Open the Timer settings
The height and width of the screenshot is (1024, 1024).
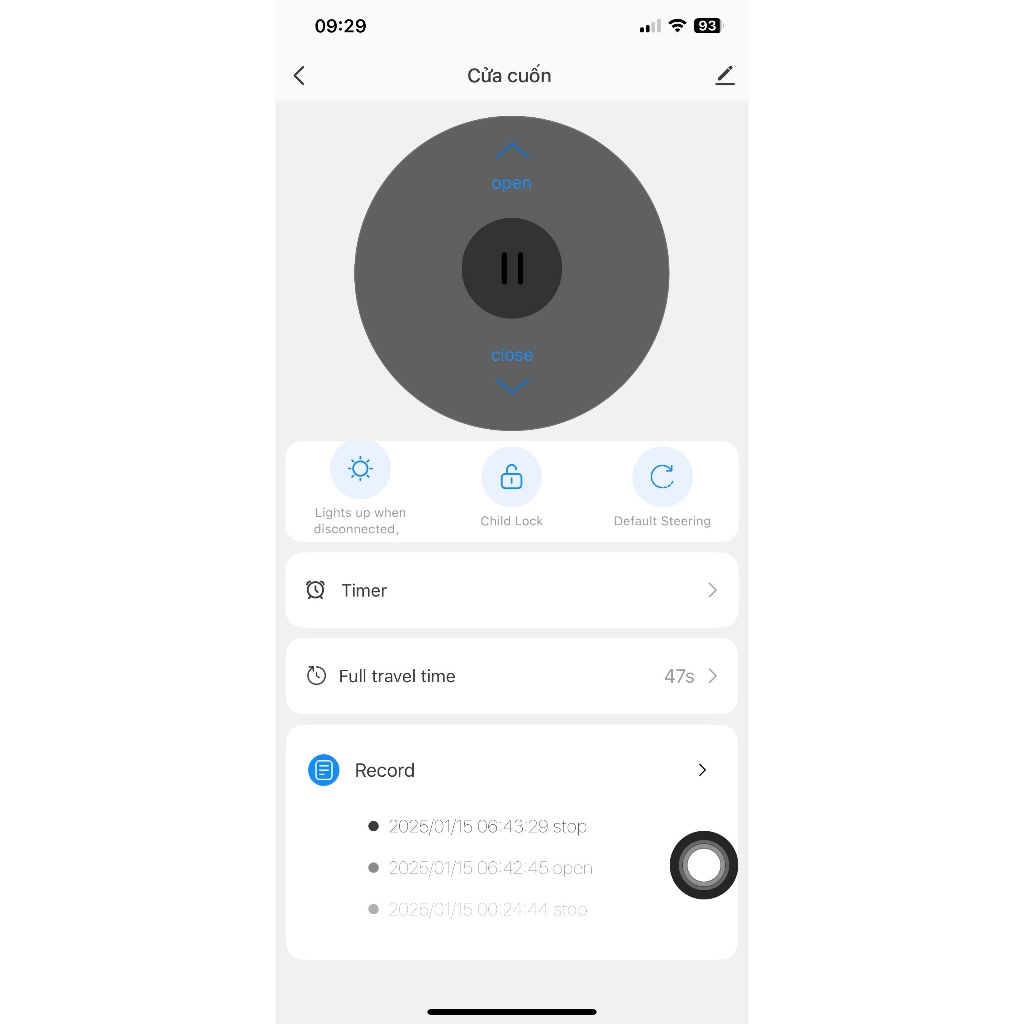pyautogui.click(x=511, y=590)
